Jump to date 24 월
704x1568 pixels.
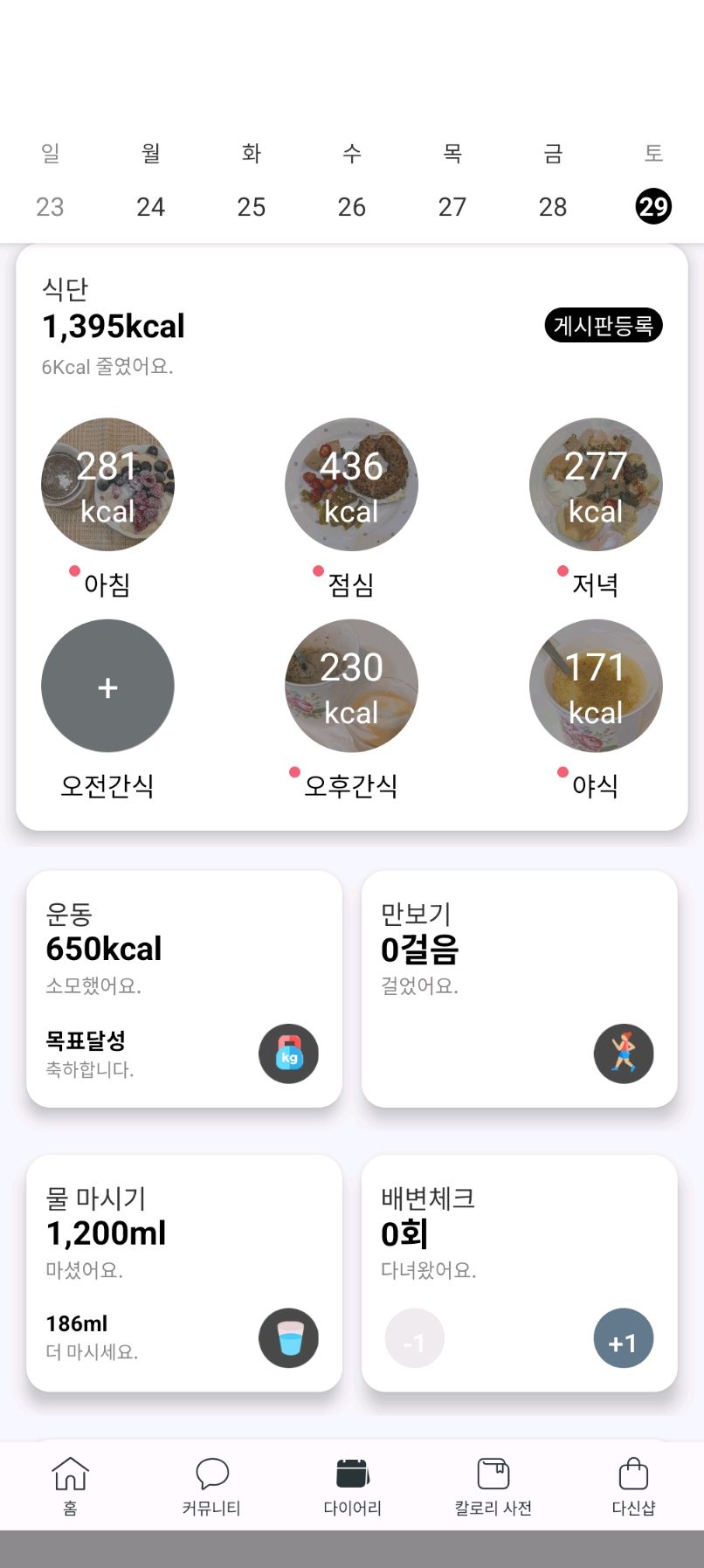150,207
